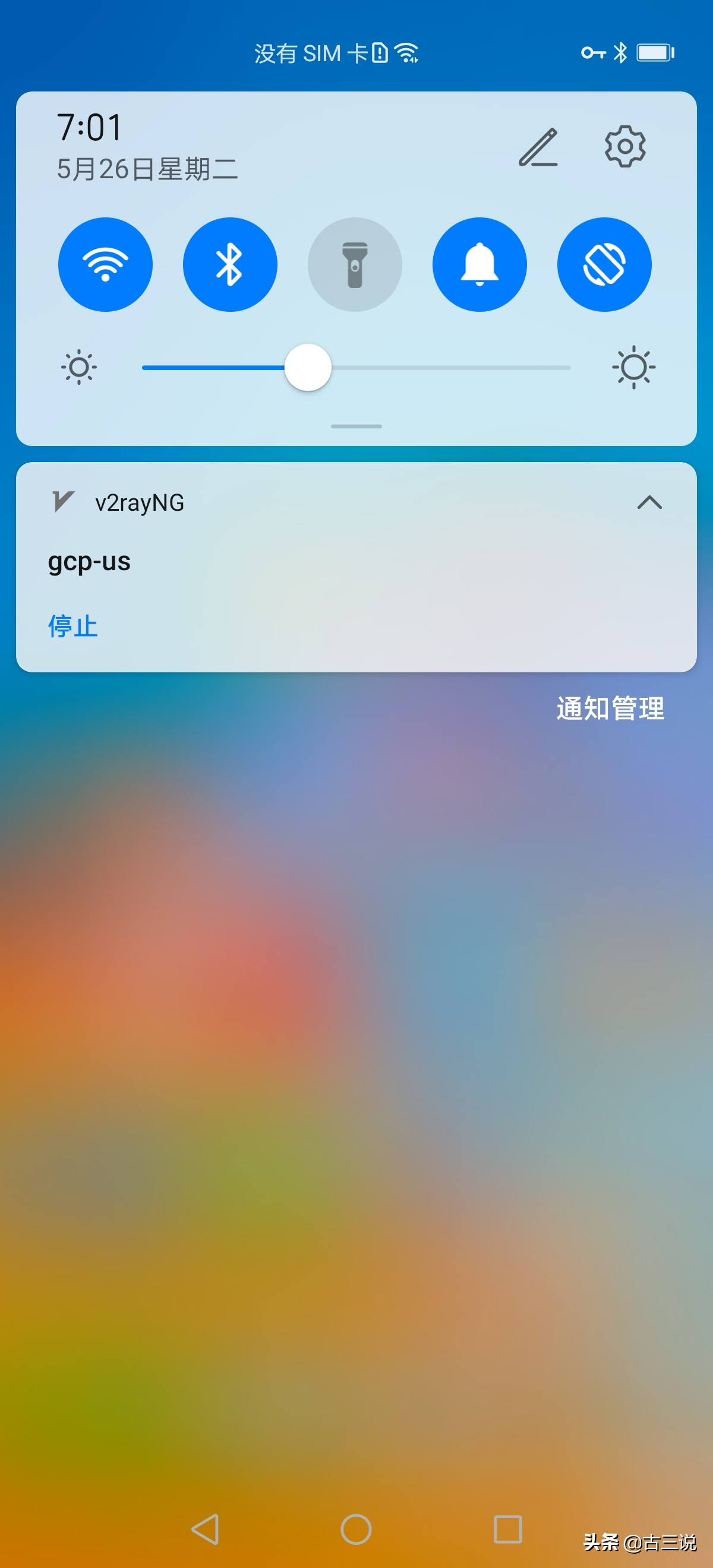This screenshot has height=1568, width=713.
Task: Tap the right brightness sun icon
Action: pyautogui.click(x=634, y=367)
